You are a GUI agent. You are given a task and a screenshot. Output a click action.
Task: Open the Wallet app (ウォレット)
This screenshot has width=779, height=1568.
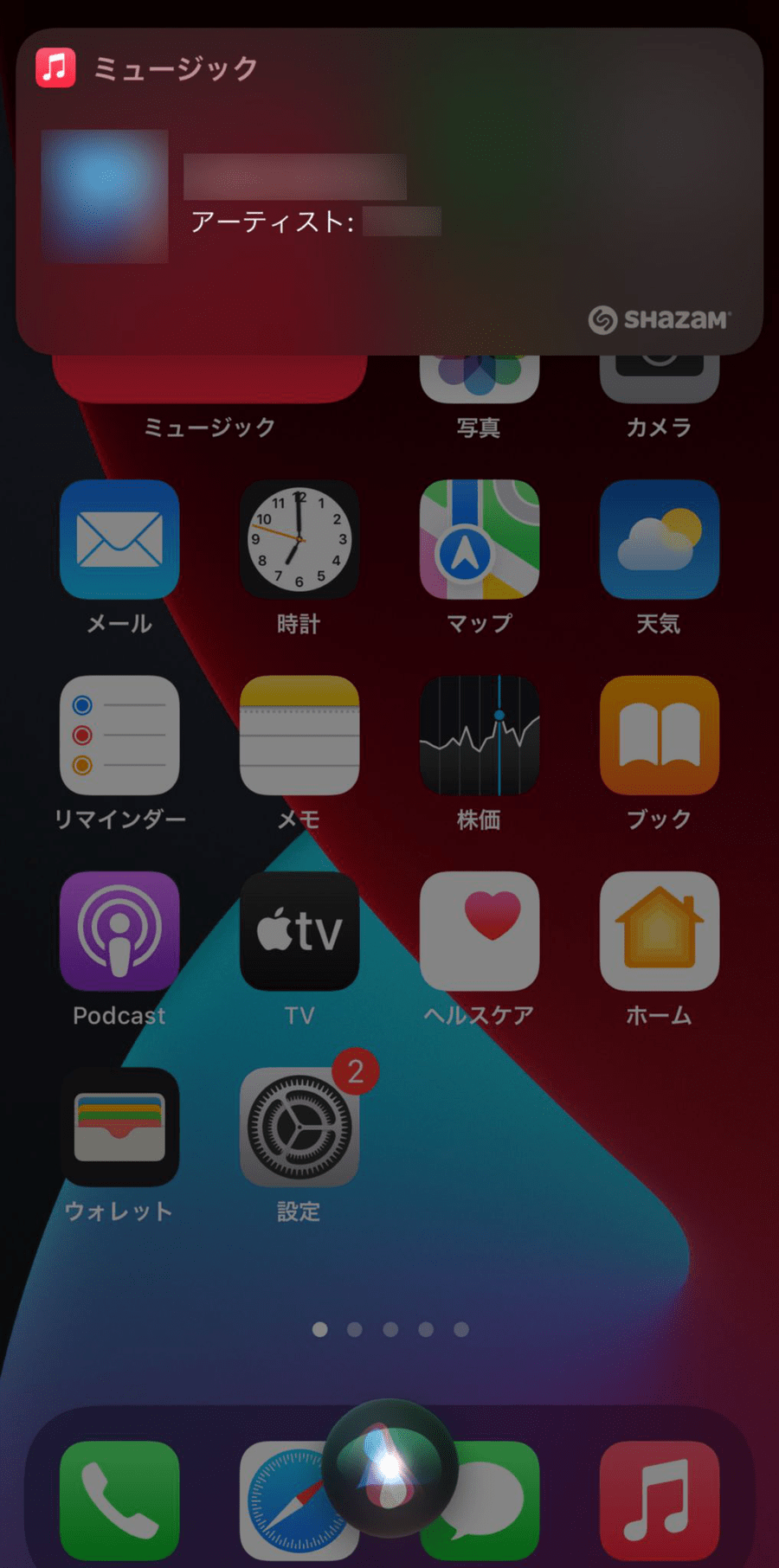click(x=119, y=1128)
